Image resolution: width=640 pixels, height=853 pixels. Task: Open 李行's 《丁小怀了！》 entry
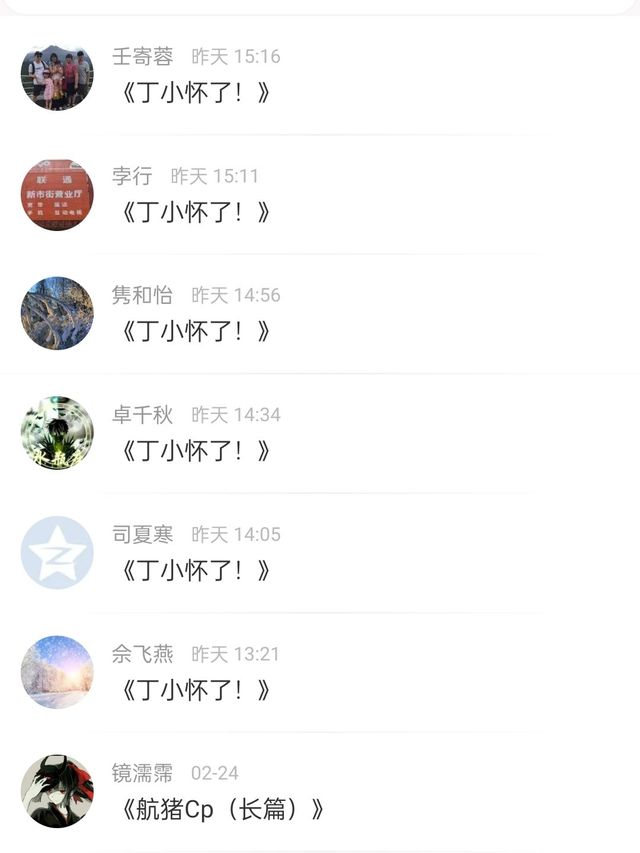click(195, 212)
